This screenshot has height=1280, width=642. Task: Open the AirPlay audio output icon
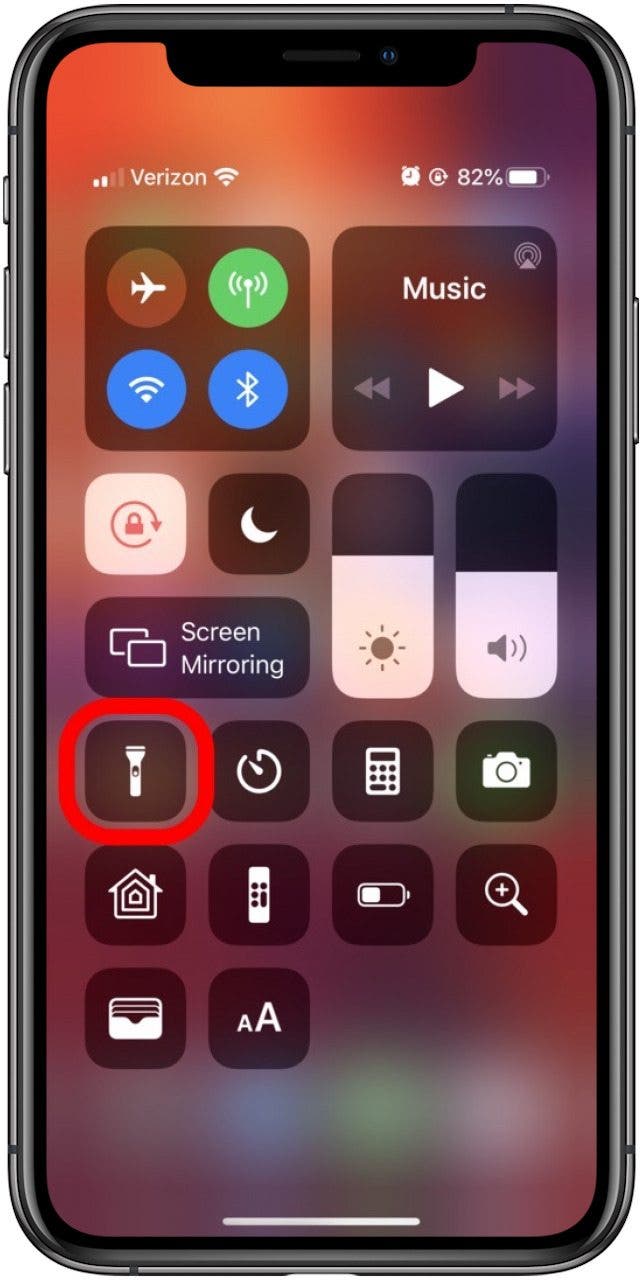point(527,257)
